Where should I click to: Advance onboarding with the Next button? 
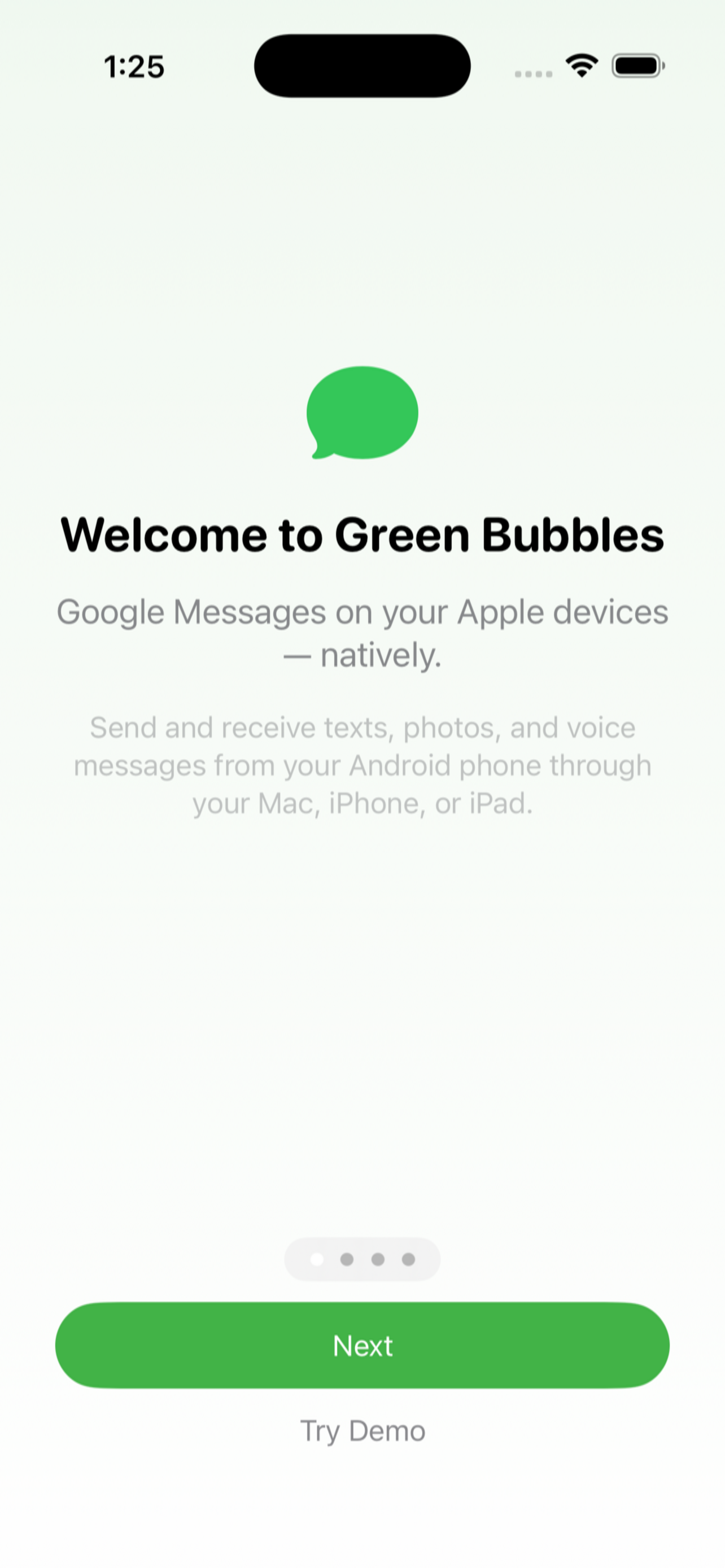pyautogui.click(x=362, y=1345)
